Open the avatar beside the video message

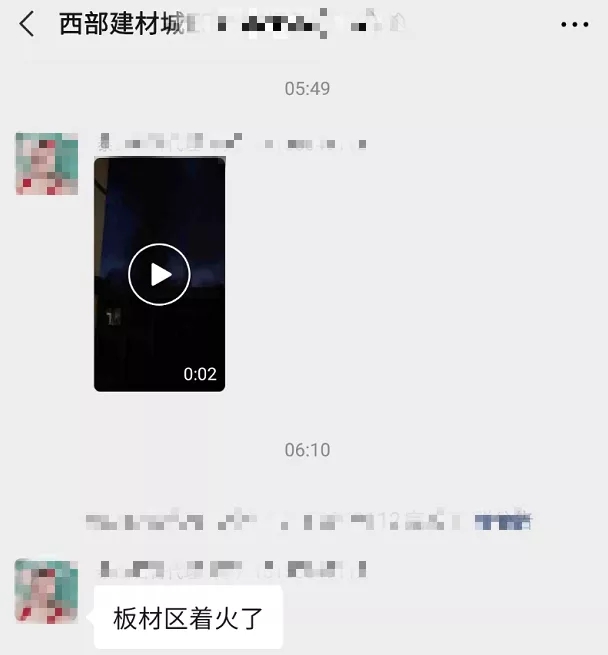(x=46, y=163)
